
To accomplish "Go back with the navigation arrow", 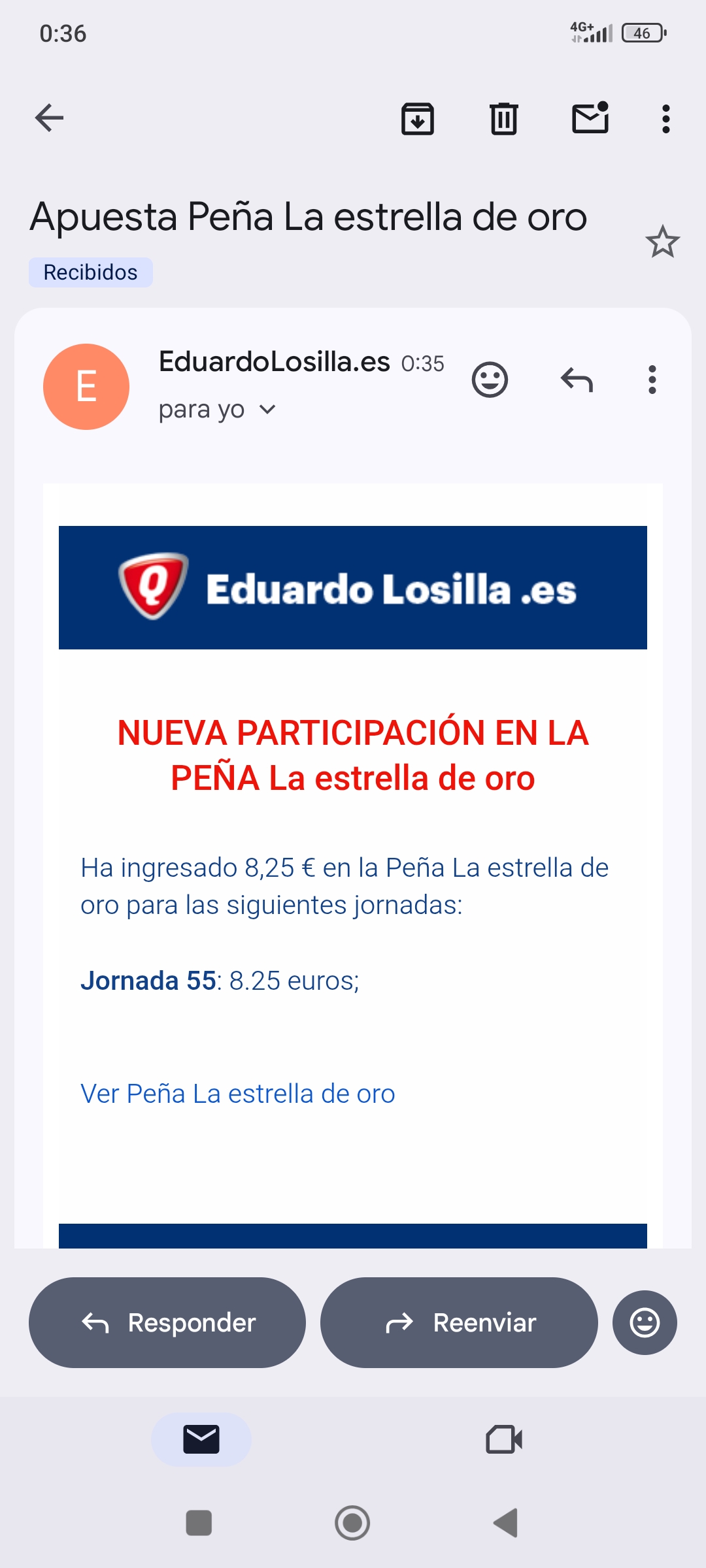I will point(48,118).
